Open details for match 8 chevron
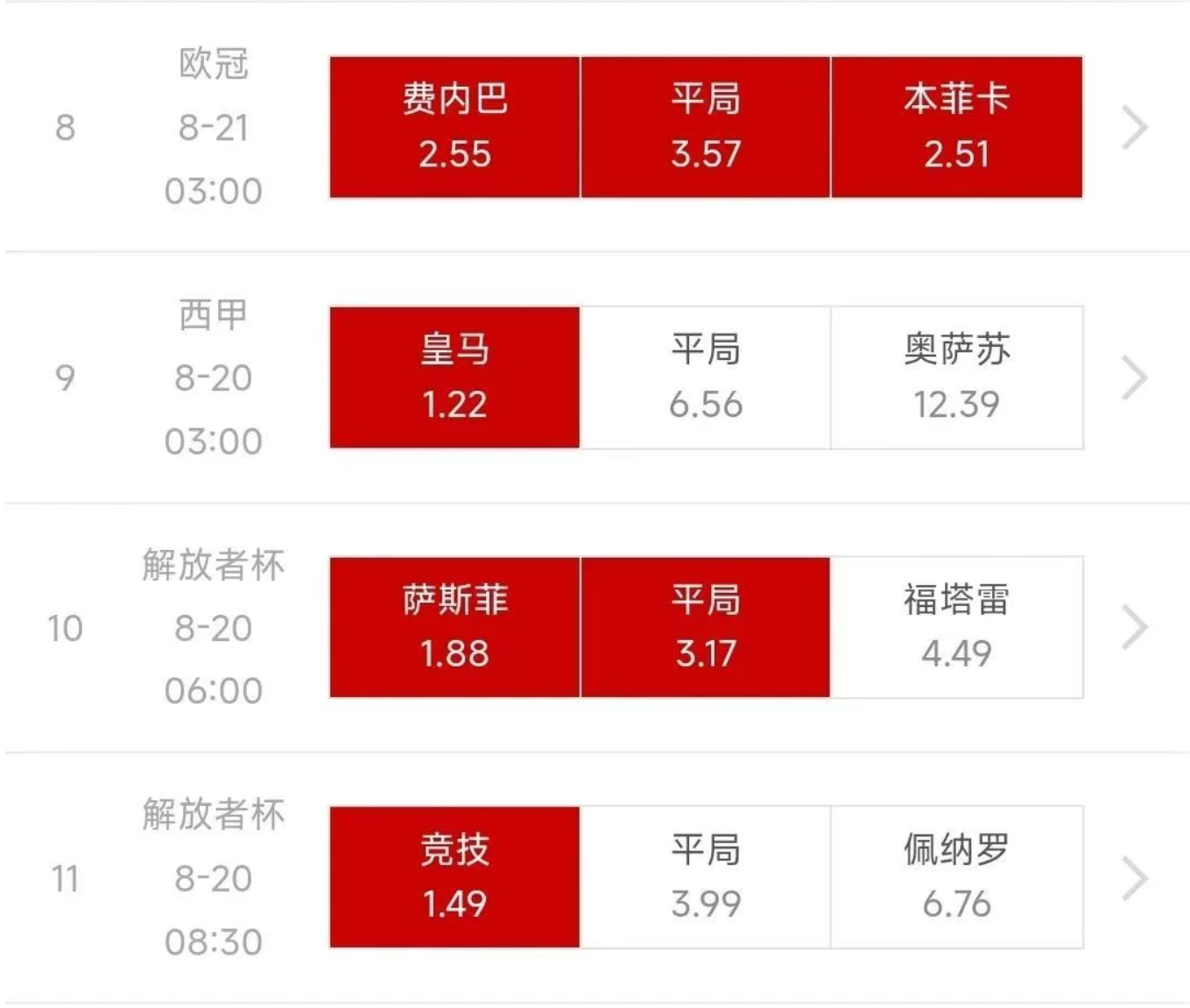This screenshot has height=1008, width=1190. click(x=1135, y=128)
